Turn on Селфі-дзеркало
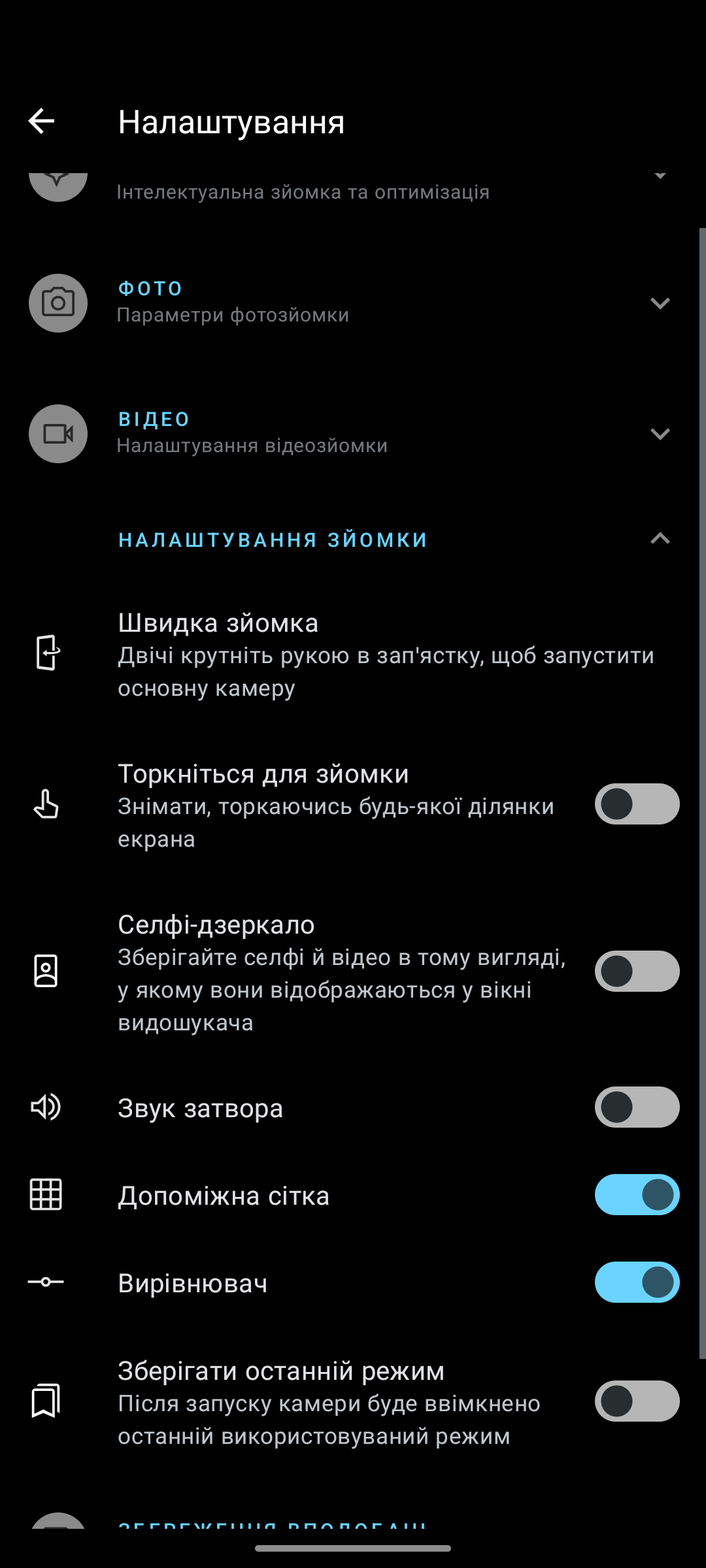 coord(636,972)
